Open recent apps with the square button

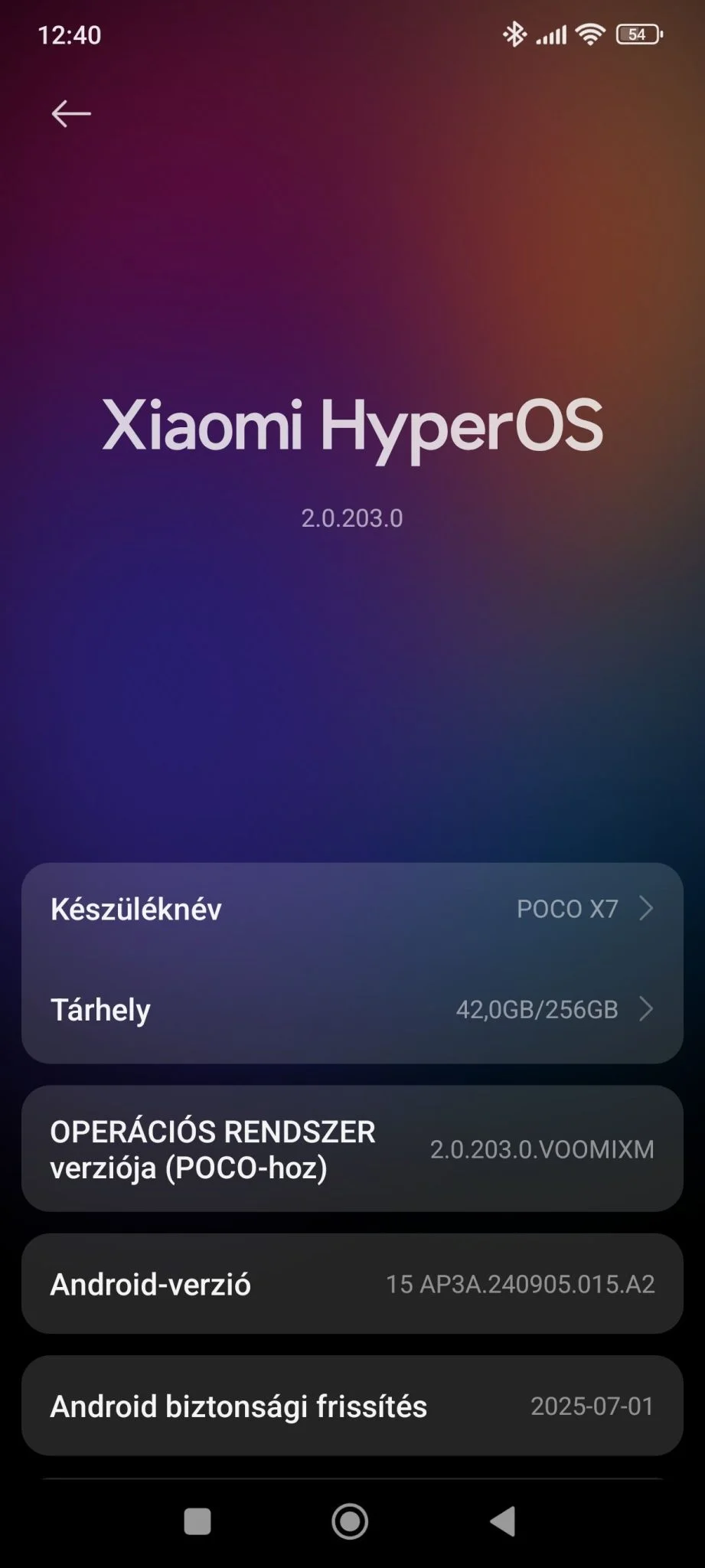[x=197, y=1521]
